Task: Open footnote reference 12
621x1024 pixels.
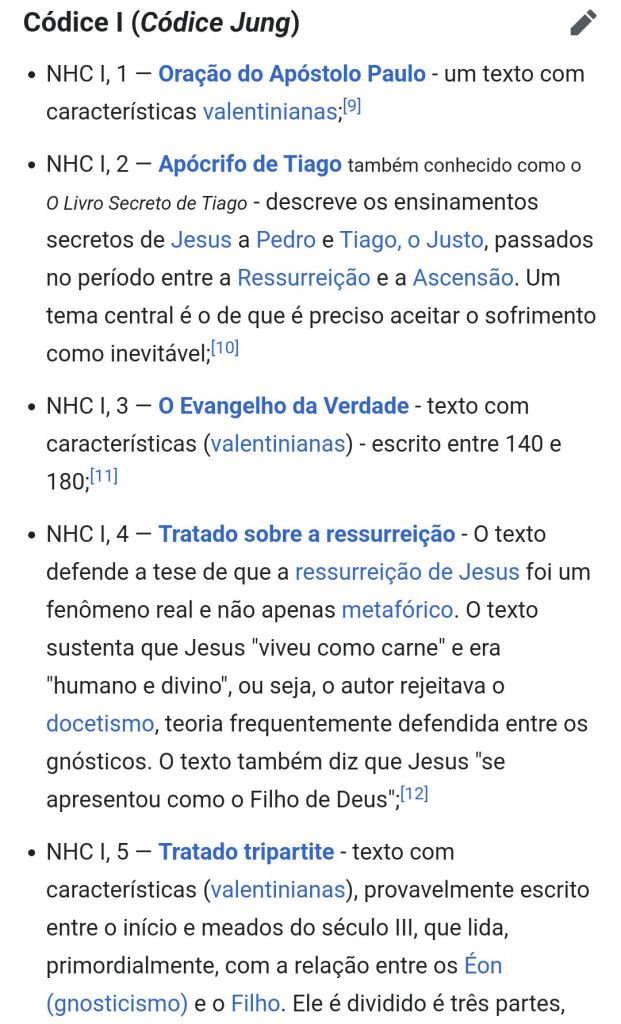Action: tap(413, 795)
